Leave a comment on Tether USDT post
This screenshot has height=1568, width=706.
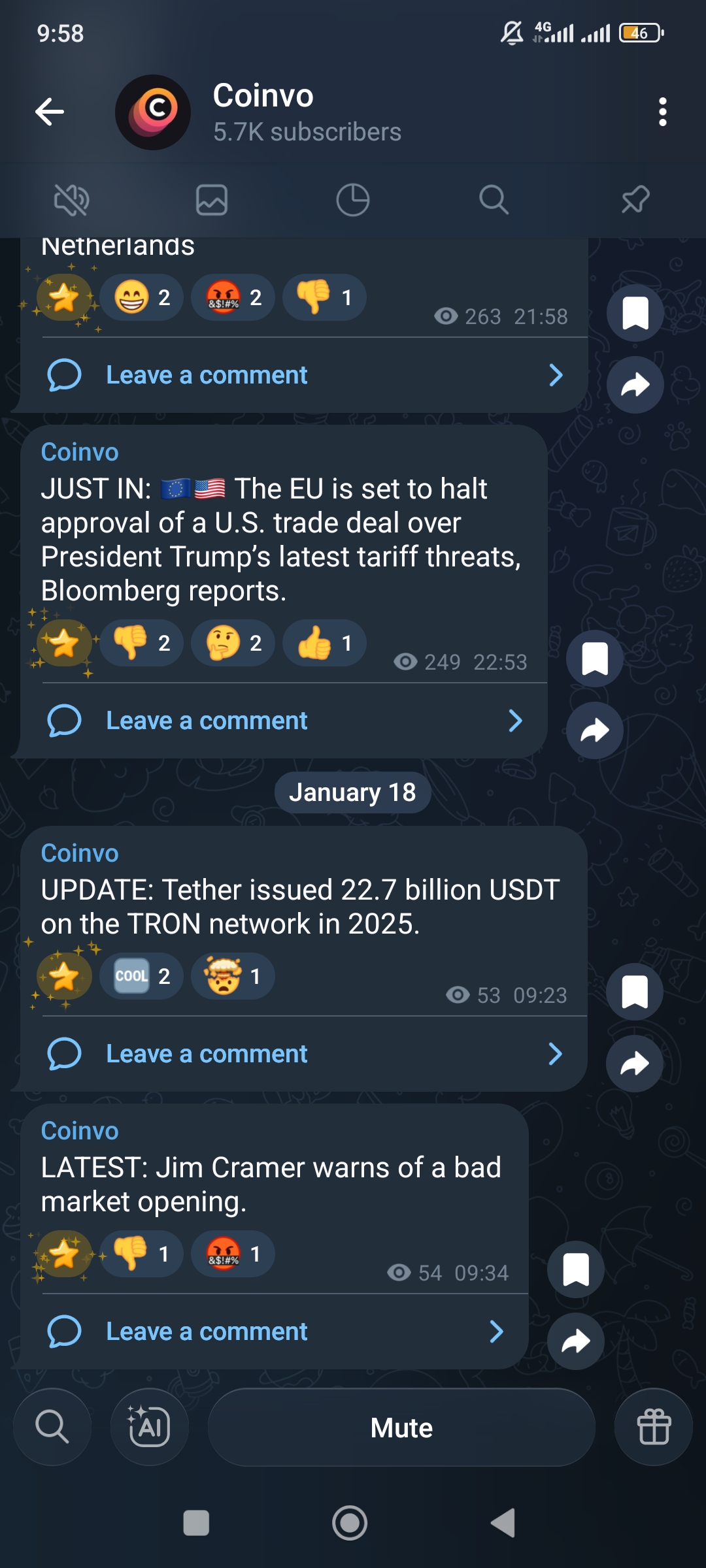pos(207,1054)
